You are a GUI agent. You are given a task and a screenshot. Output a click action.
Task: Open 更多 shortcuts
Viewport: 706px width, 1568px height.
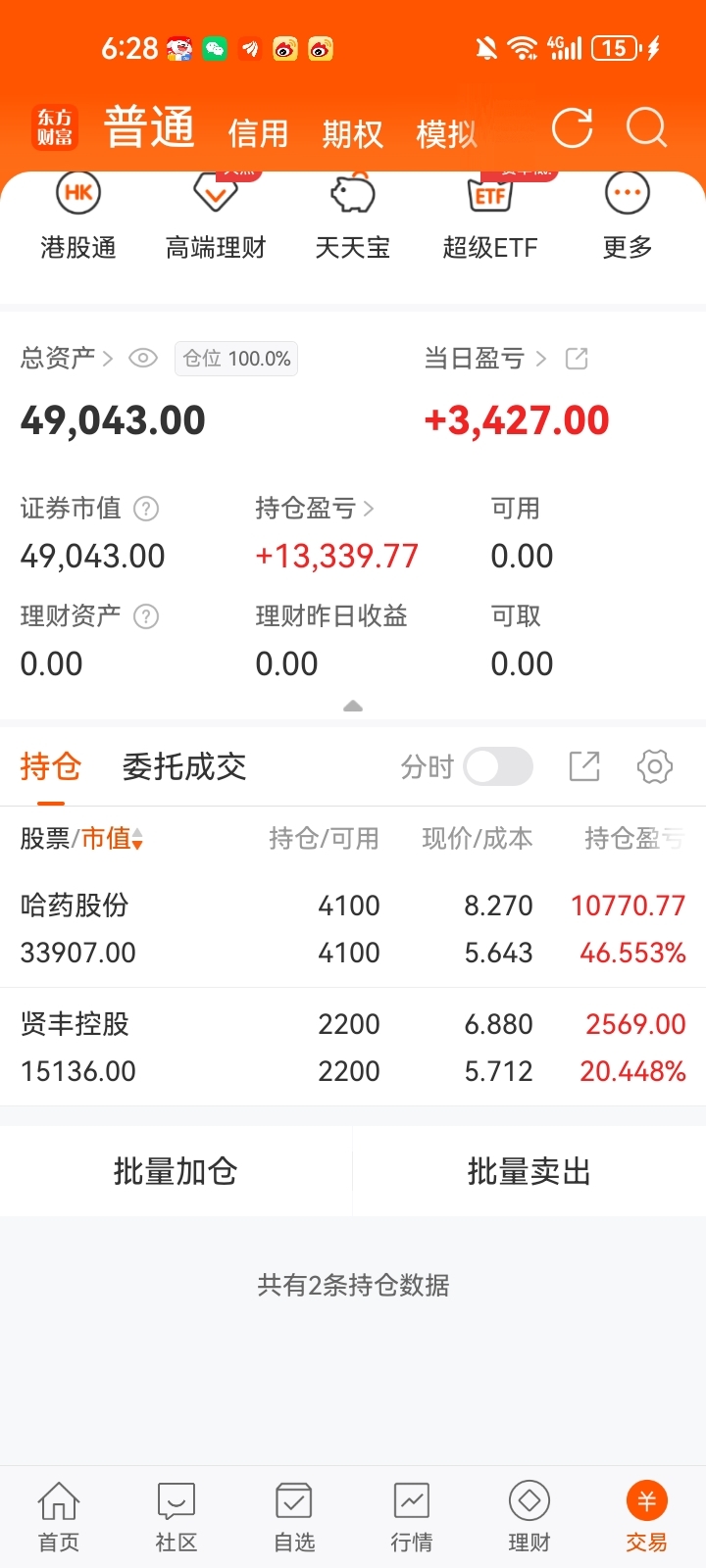point(628,218)
